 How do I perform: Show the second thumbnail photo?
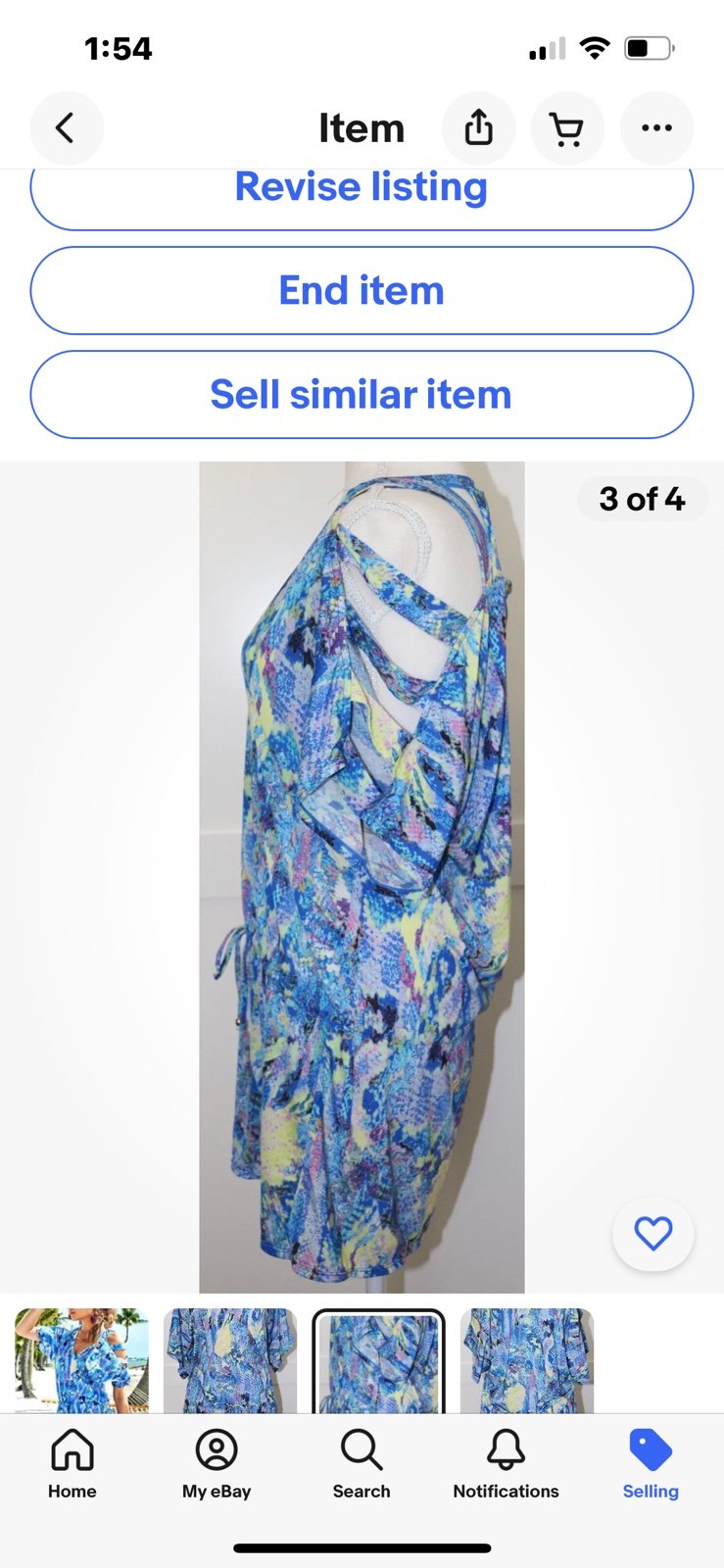(x=230, y=1360)
